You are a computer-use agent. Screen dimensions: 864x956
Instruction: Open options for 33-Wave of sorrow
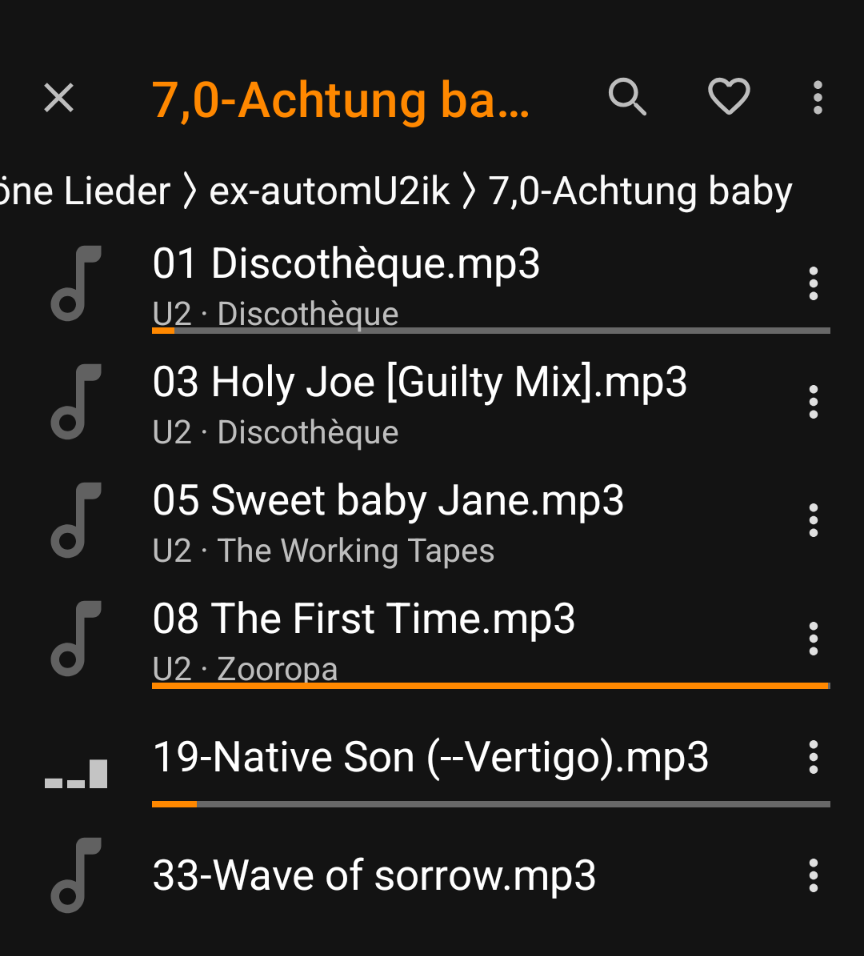coord(813,876)
